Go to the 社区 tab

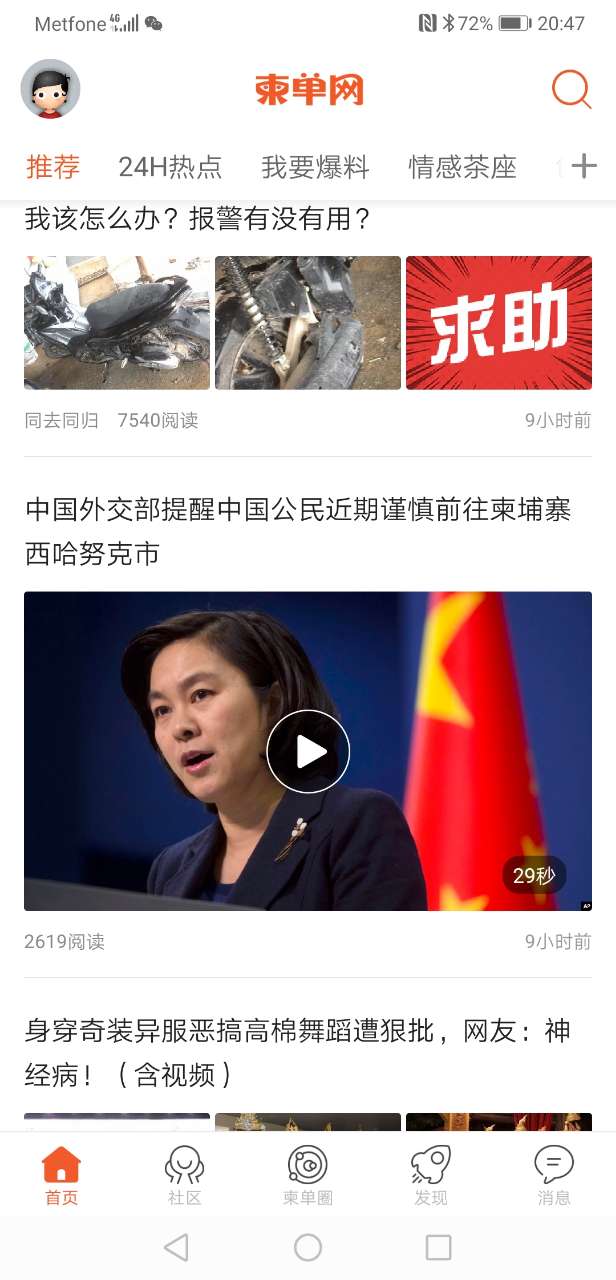point(185,1175)
